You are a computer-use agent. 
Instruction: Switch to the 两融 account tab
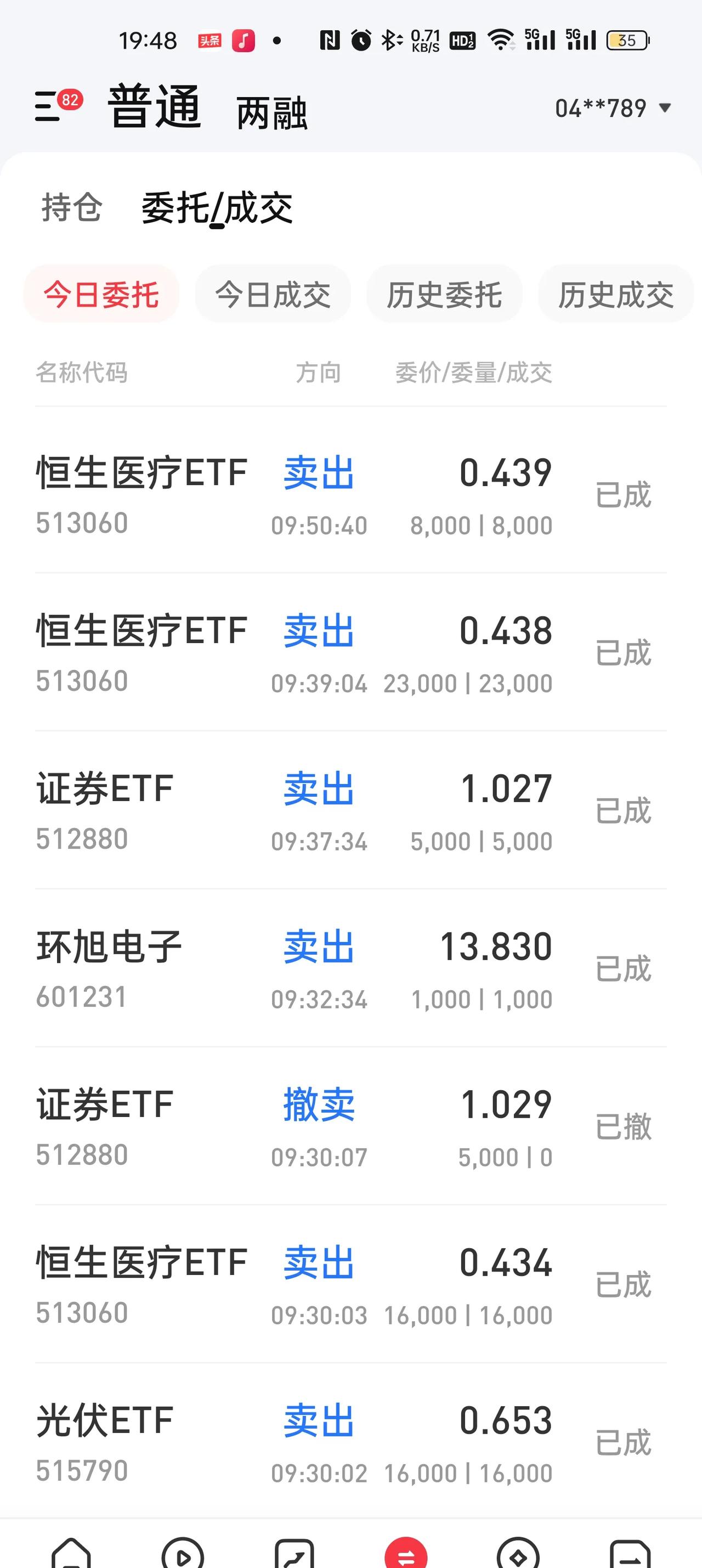pos(272,113)
